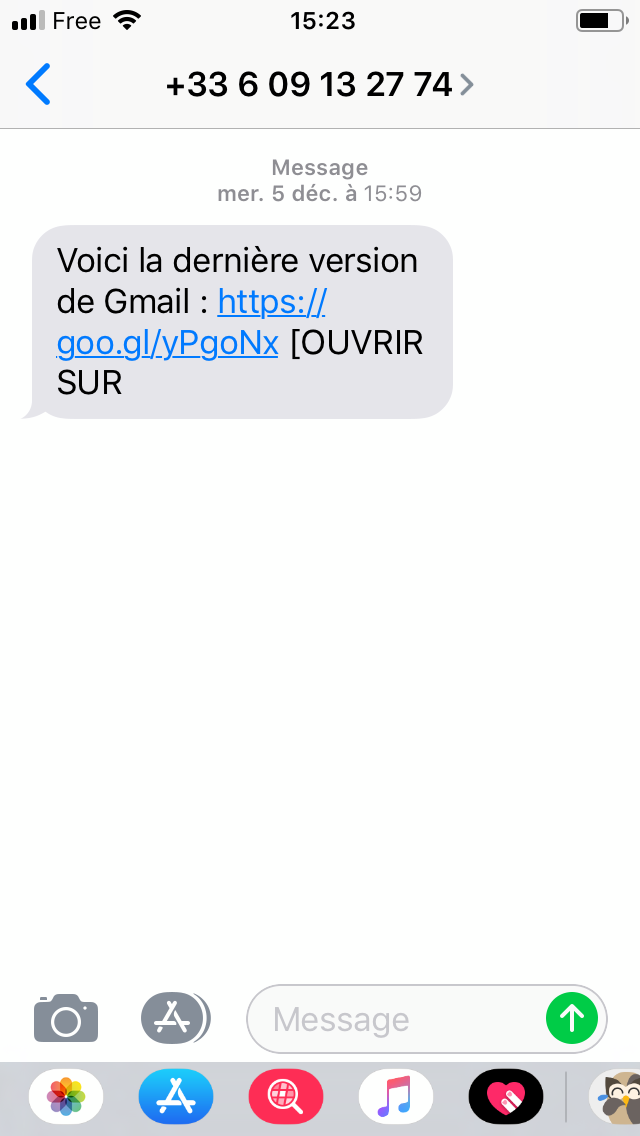Open the Photos iMessage app
This screenshot has height=1136, width=640.
[66, 1098]
